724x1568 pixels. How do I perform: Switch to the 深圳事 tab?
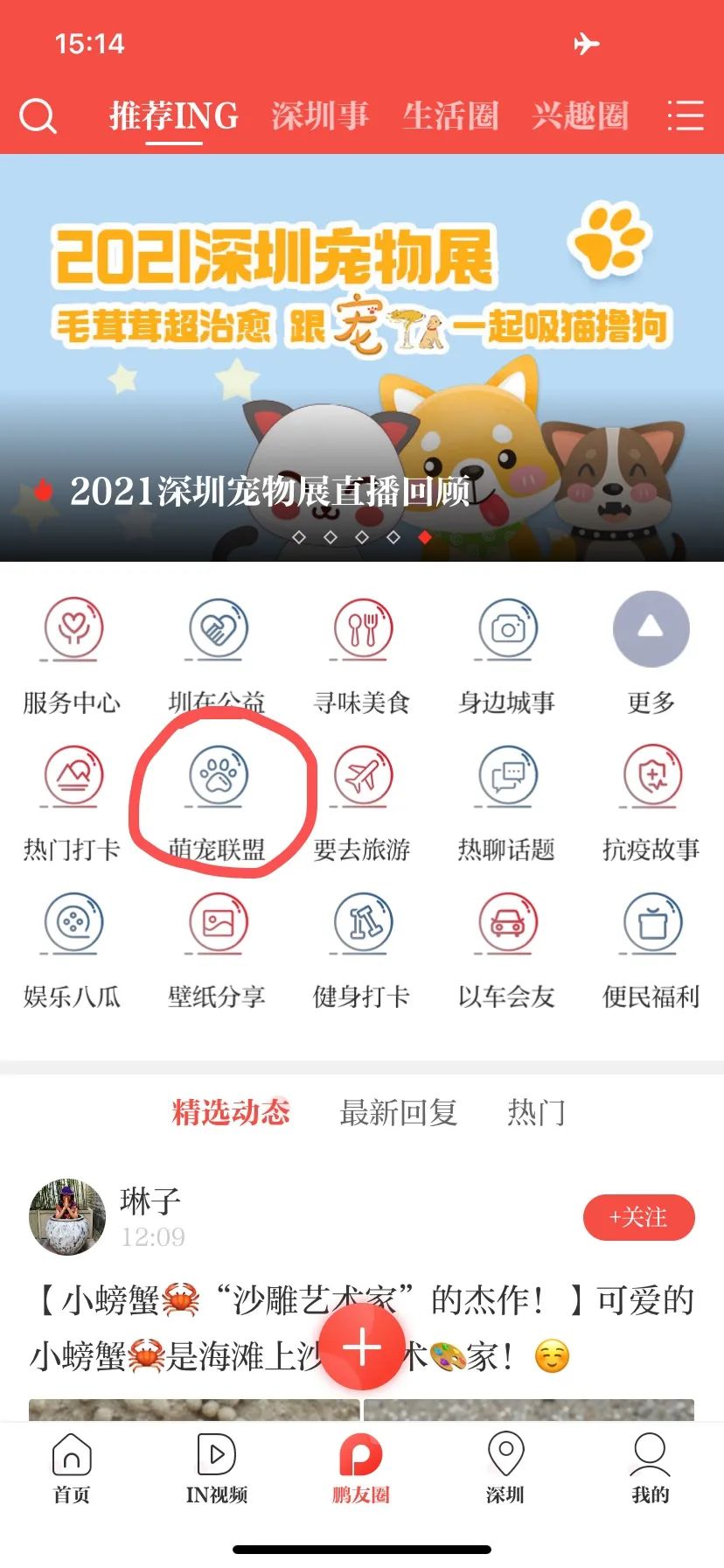coord(320,115)
